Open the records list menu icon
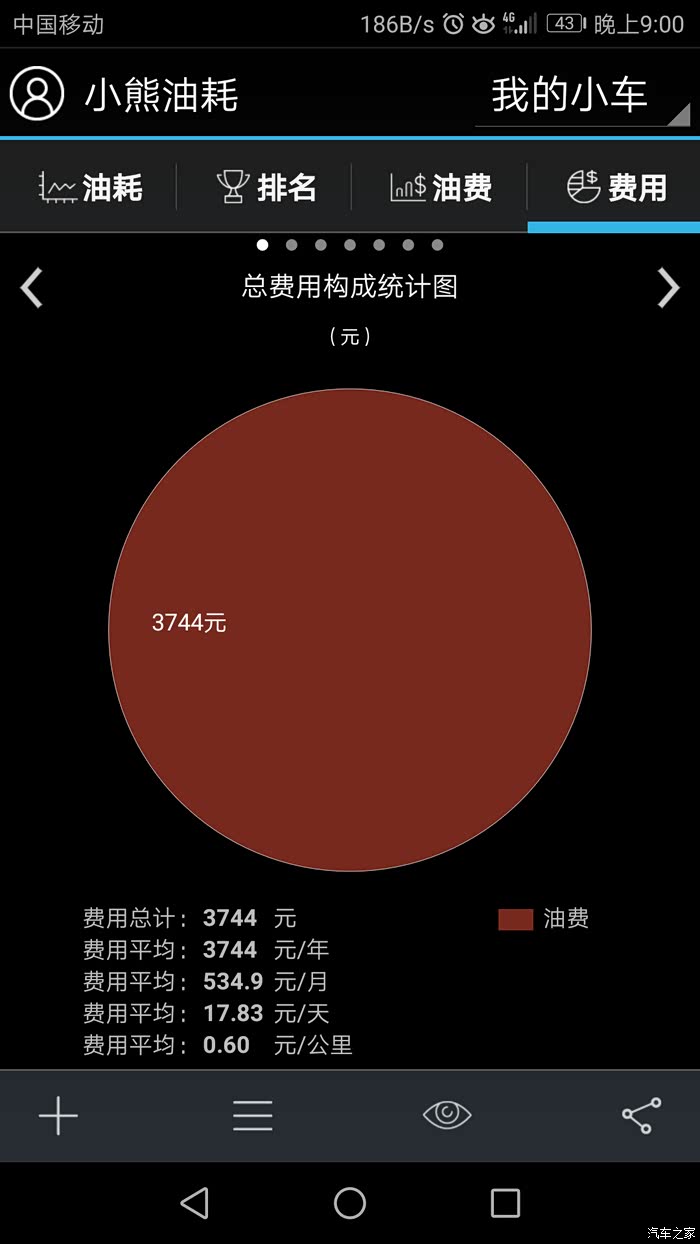This screenshot has height=1244, width=700. pos(252,1115)
